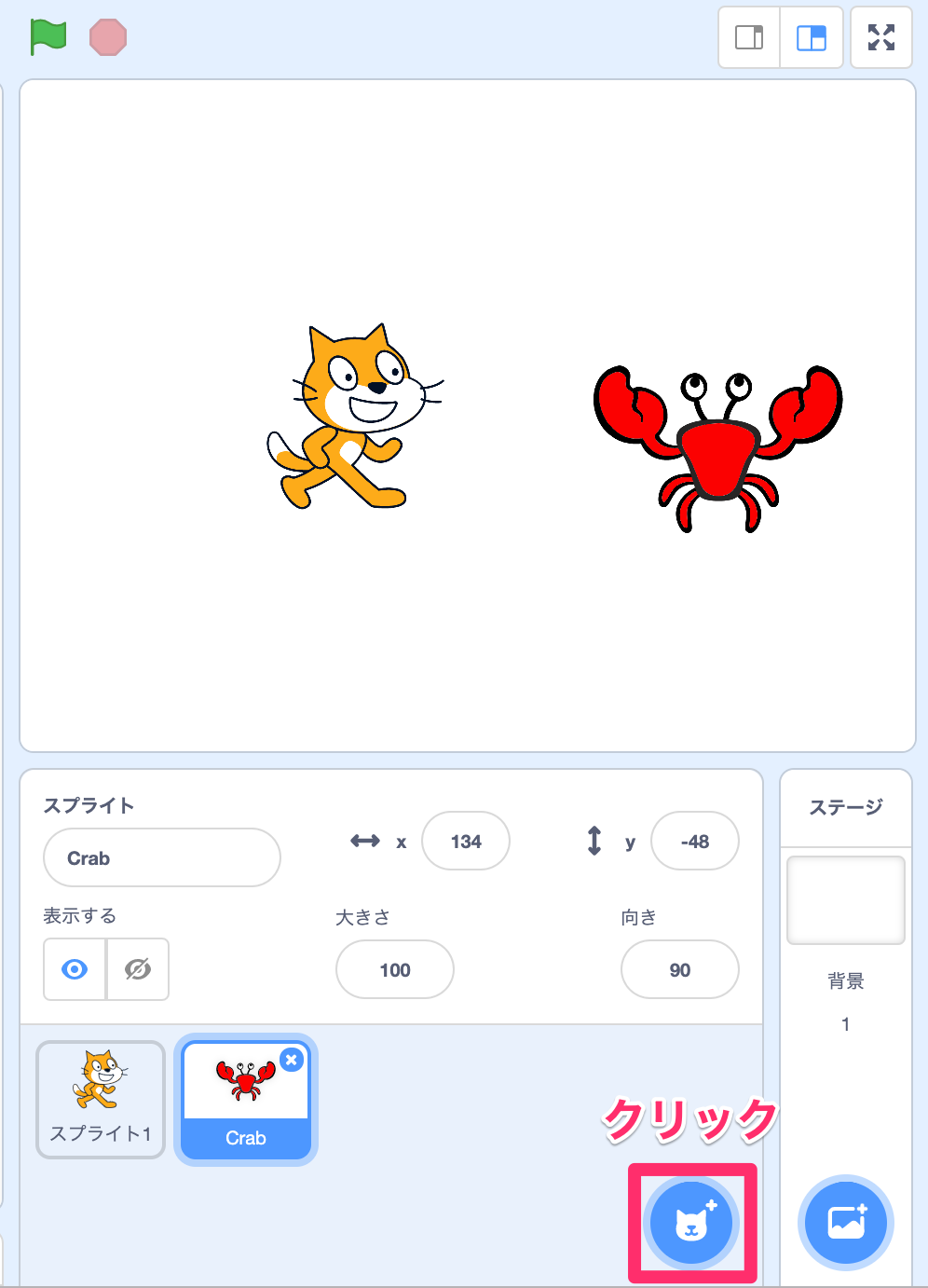This screenshot has width=928, height=1288.
Task: Choose a new sprite with cat button
Action: (x=691, y=1223)
